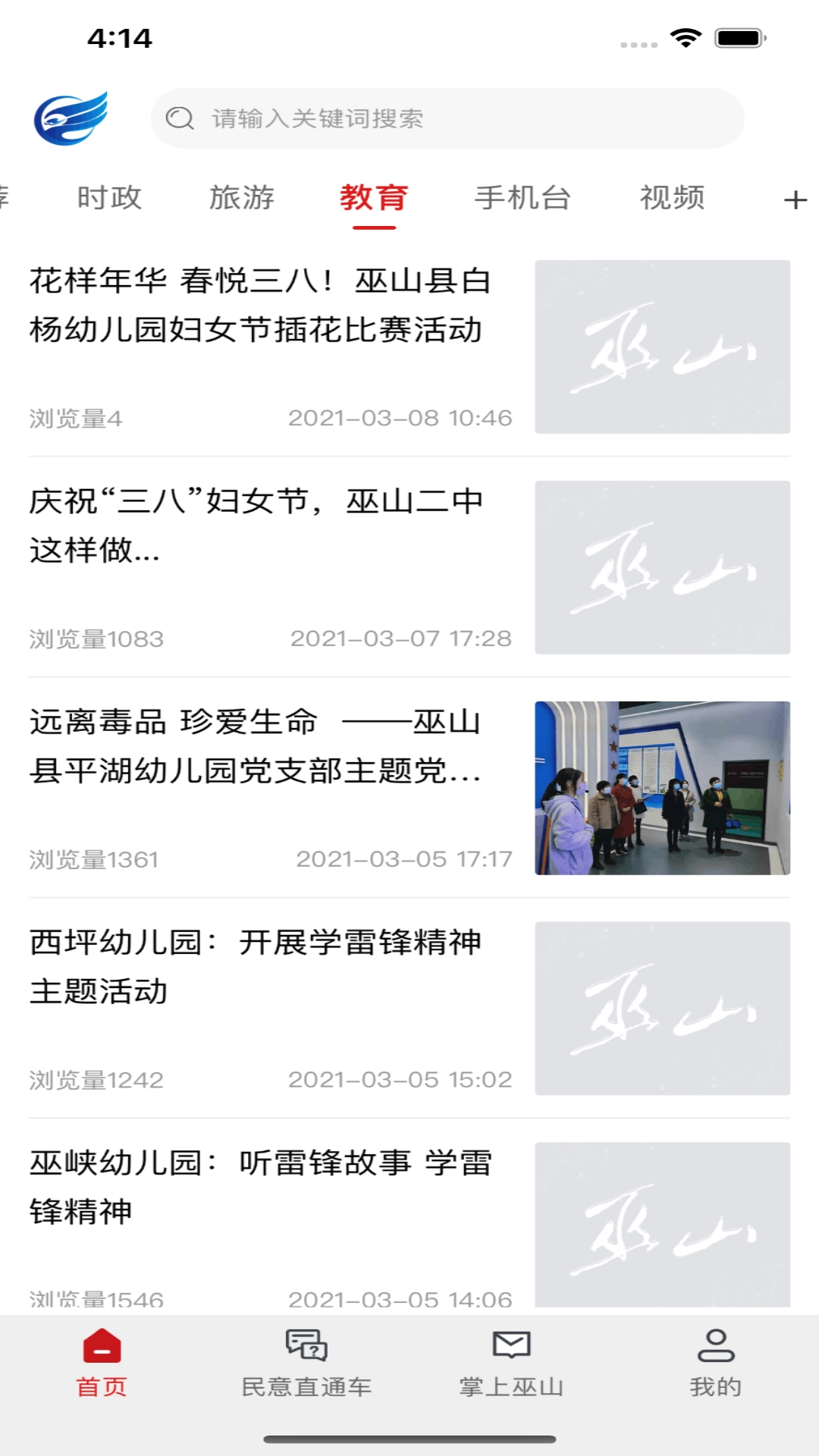Switch to the 时政 tab

pyautogui.click(x=110, y=199)
